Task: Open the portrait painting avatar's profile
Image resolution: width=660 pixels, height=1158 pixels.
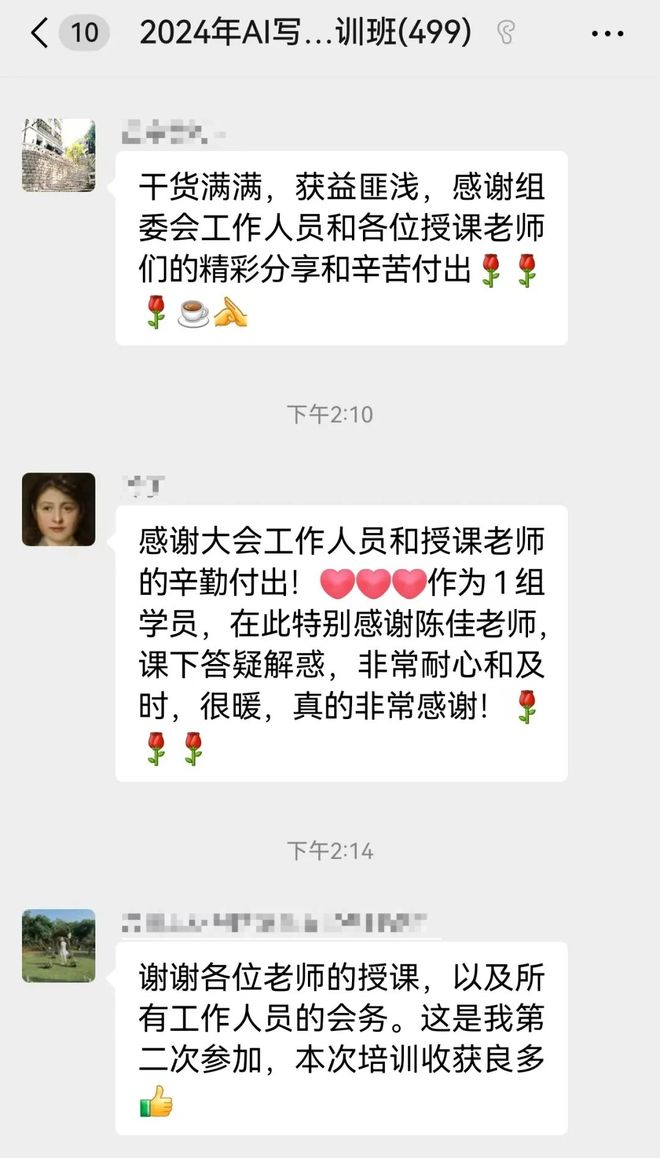Action: click(x=58, y=509)
